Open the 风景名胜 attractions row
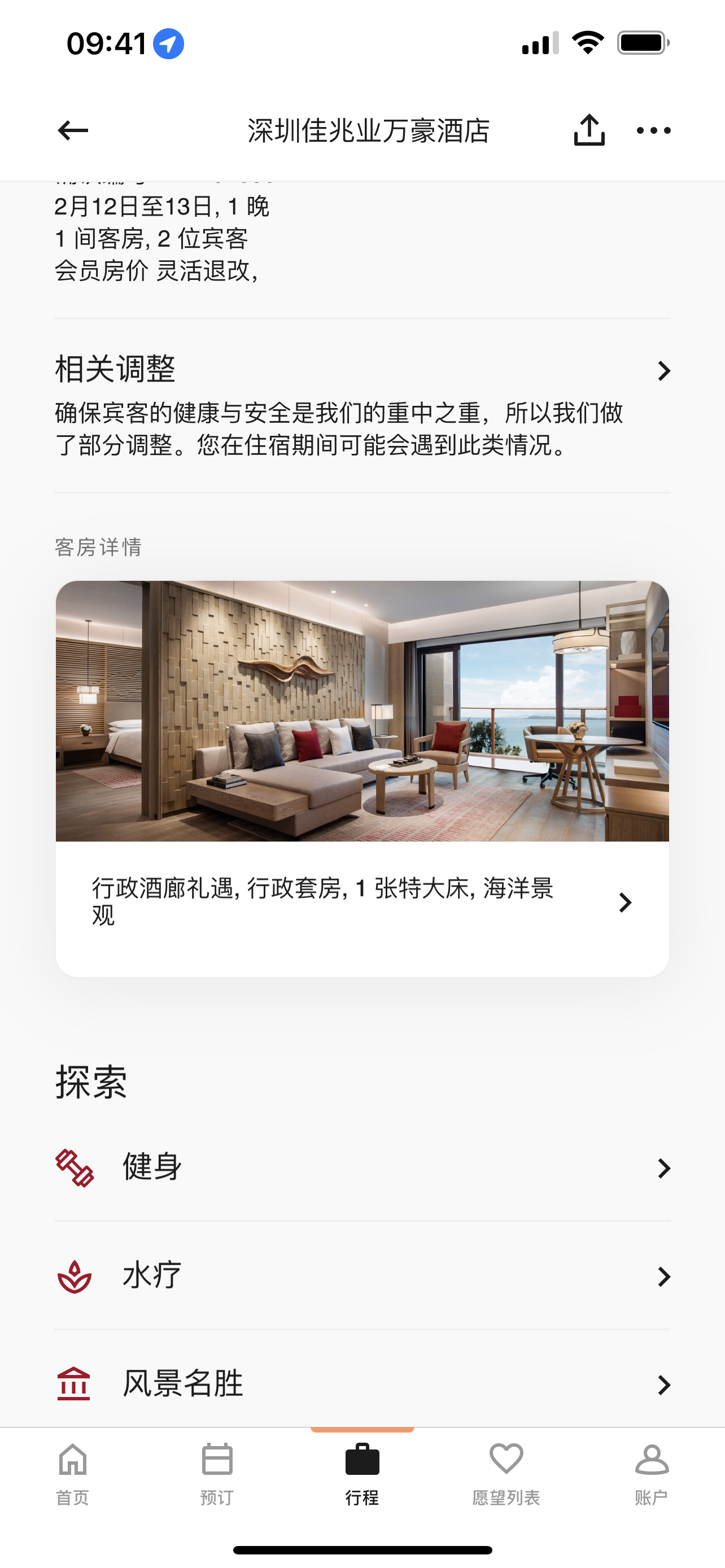Image resolution: width=725 pixels, height=1568 pixels. pos(362,1383)
